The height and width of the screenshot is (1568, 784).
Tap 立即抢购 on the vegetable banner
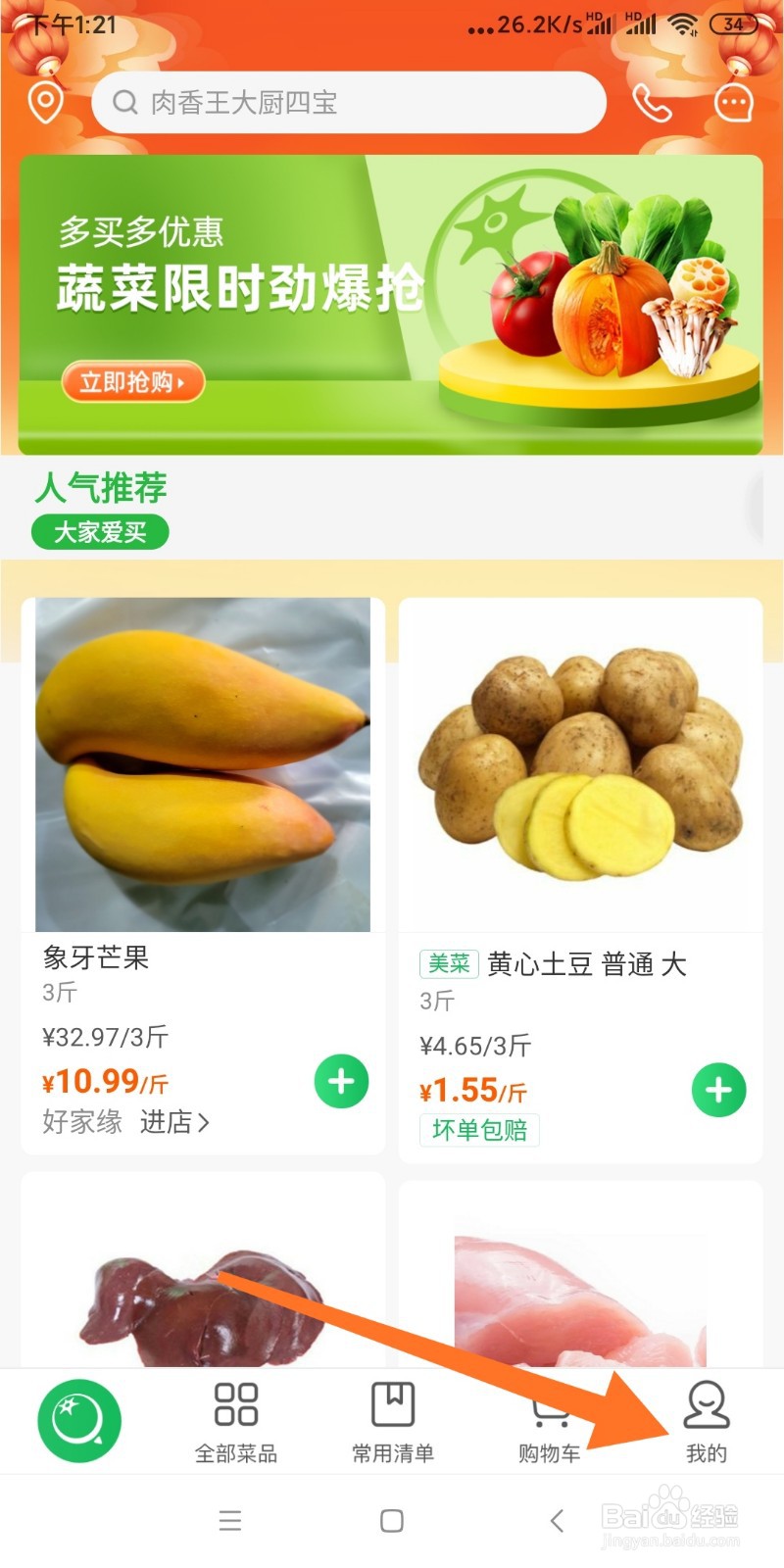(x=132, y=381)
